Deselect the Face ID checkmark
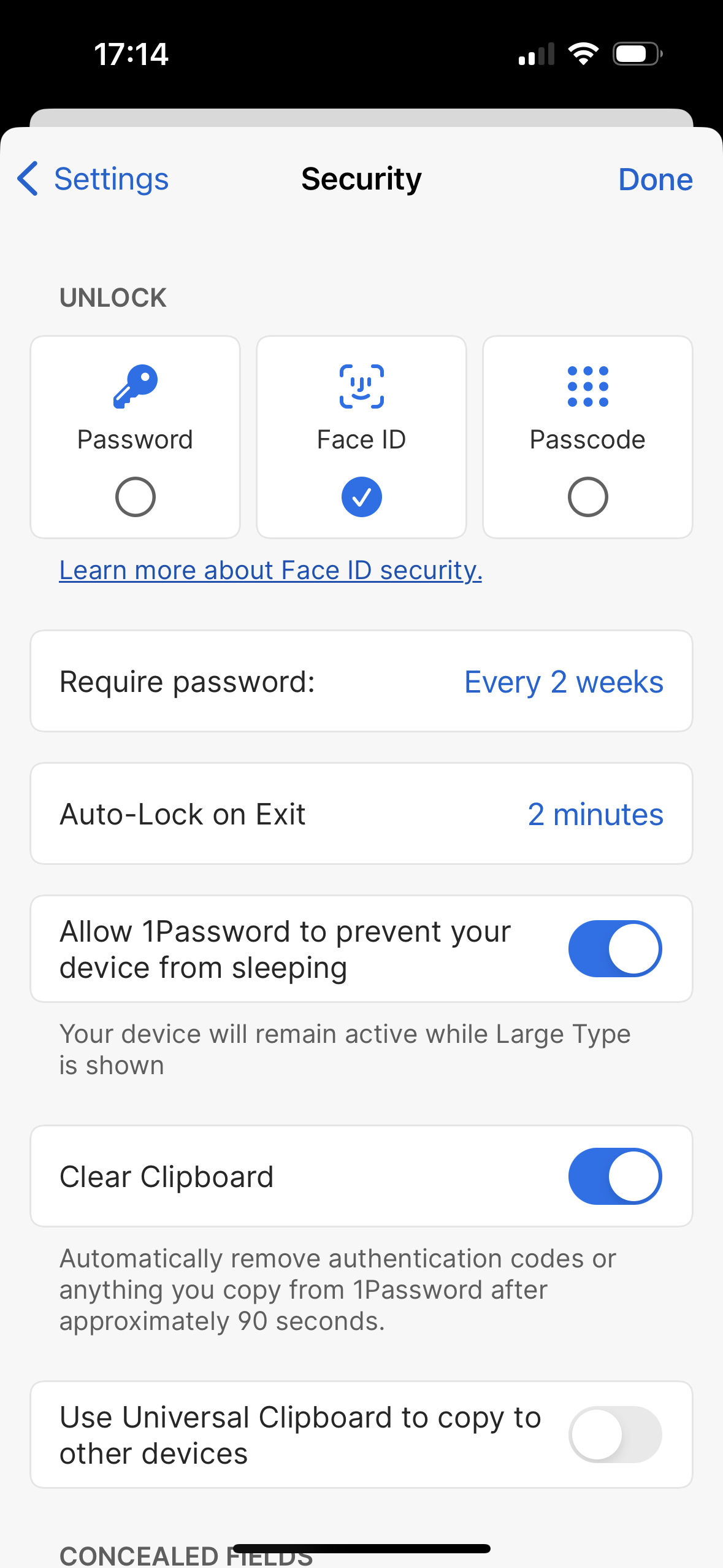The image size is (723, 1568). (x=361, y=496)
